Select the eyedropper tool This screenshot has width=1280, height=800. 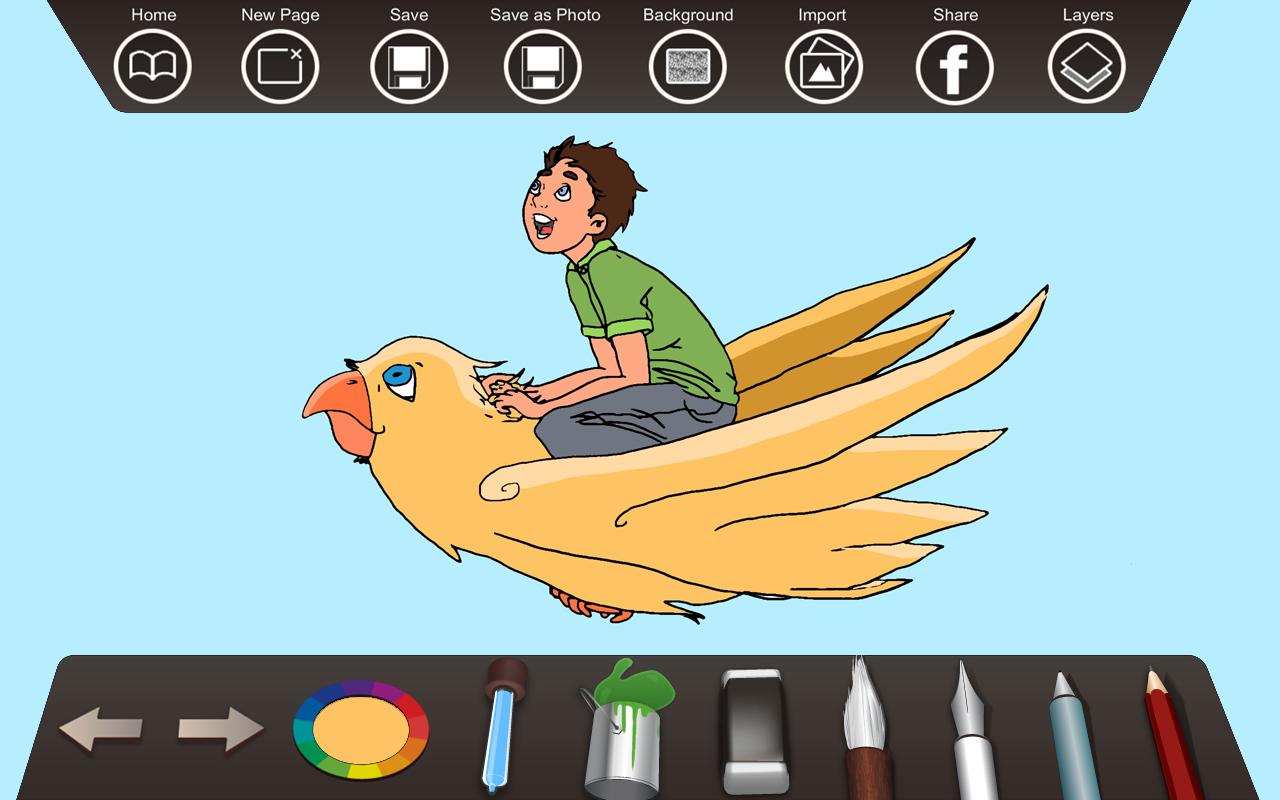(500, 725)
